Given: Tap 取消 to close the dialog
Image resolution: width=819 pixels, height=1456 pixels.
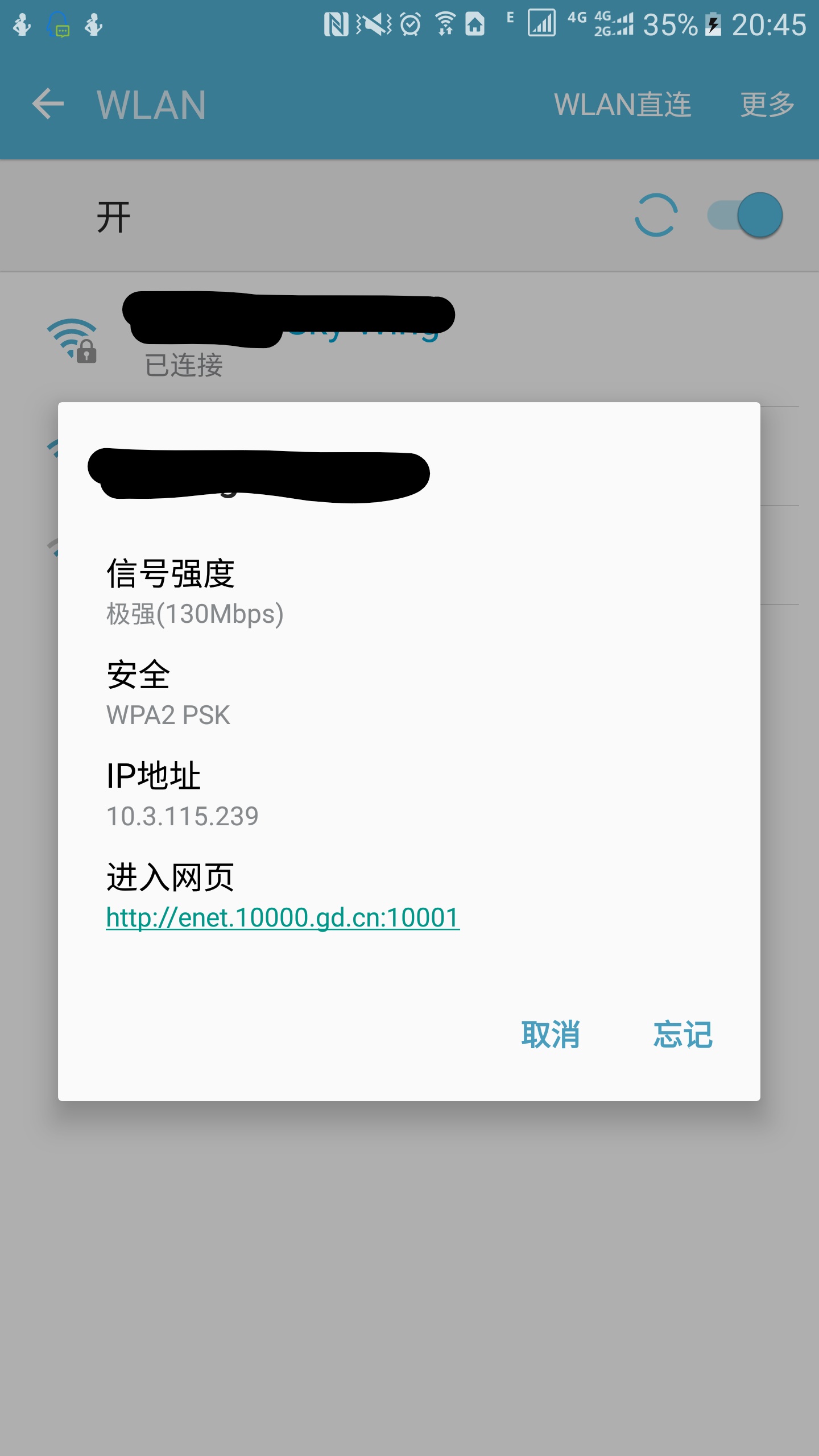Looking at the screenshot, I should coord(551,1035).
